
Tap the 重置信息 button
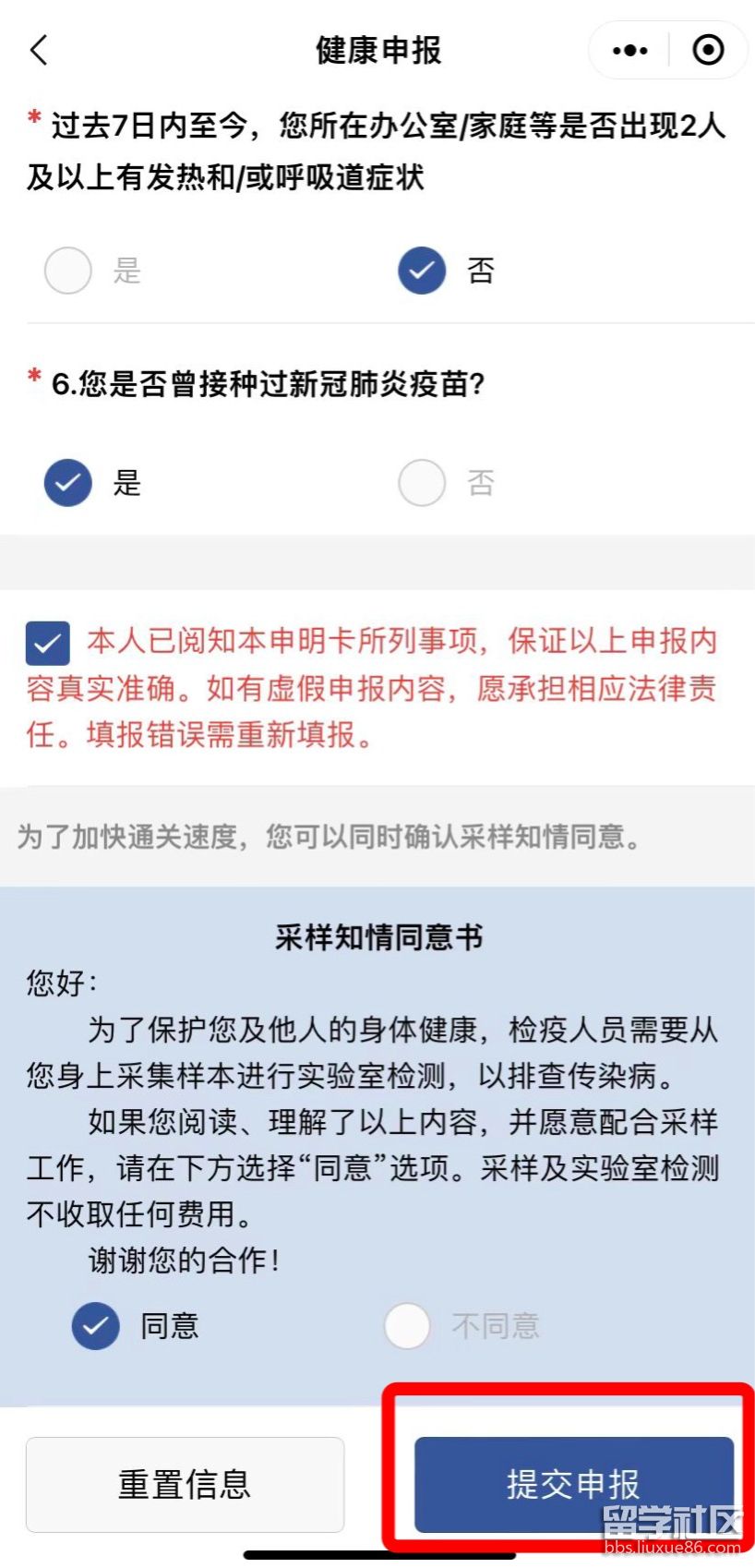pyautogui.click(x=185, y=1484)
